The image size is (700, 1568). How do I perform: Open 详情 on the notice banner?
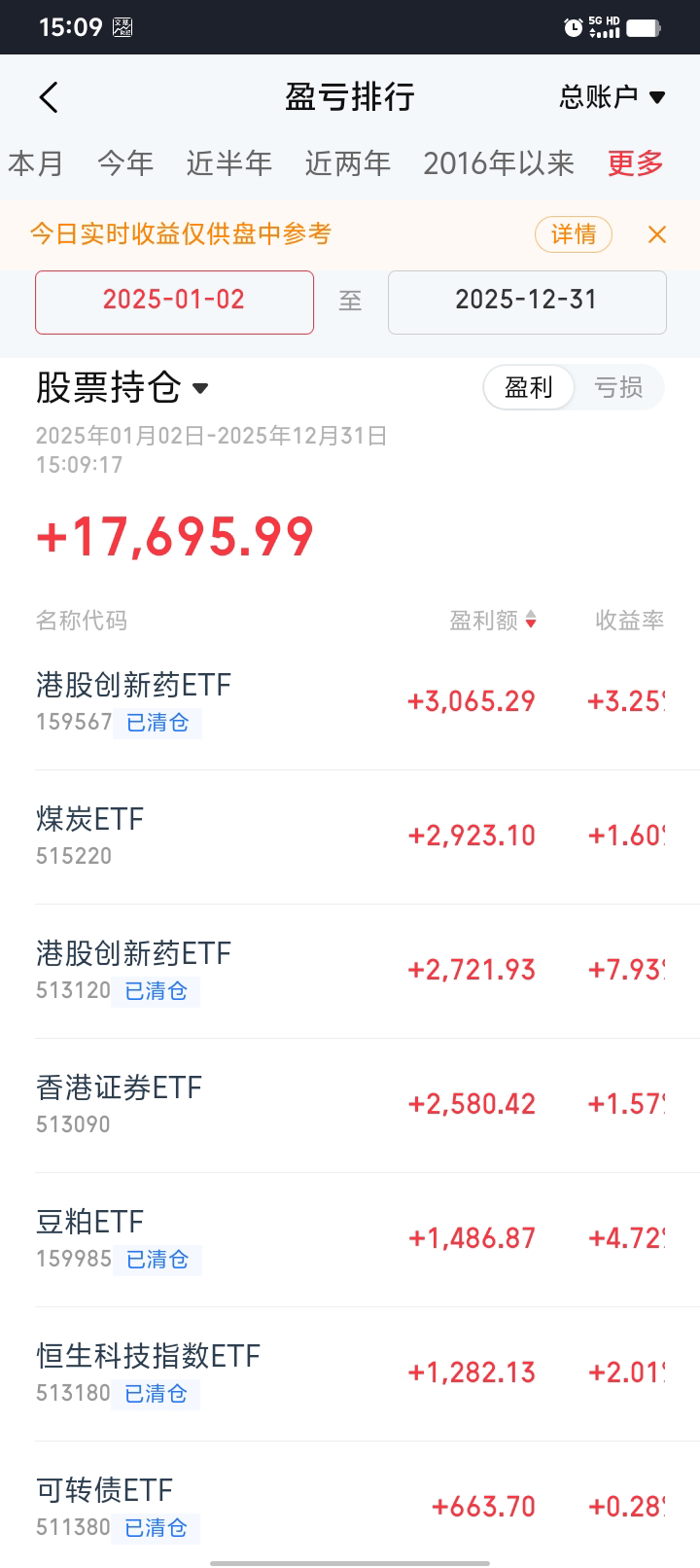(574, 234)
